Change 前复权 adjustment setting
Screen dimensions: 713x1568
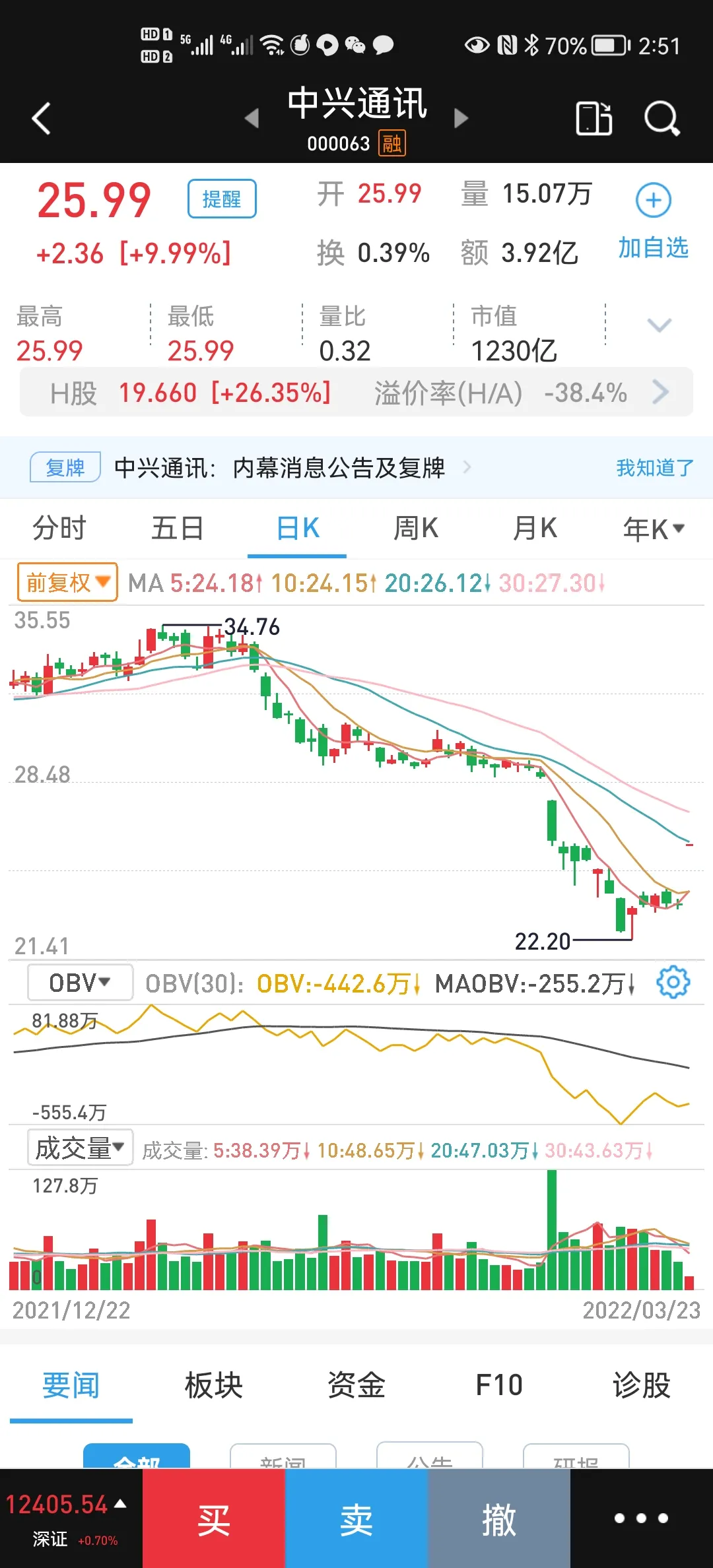67,582
